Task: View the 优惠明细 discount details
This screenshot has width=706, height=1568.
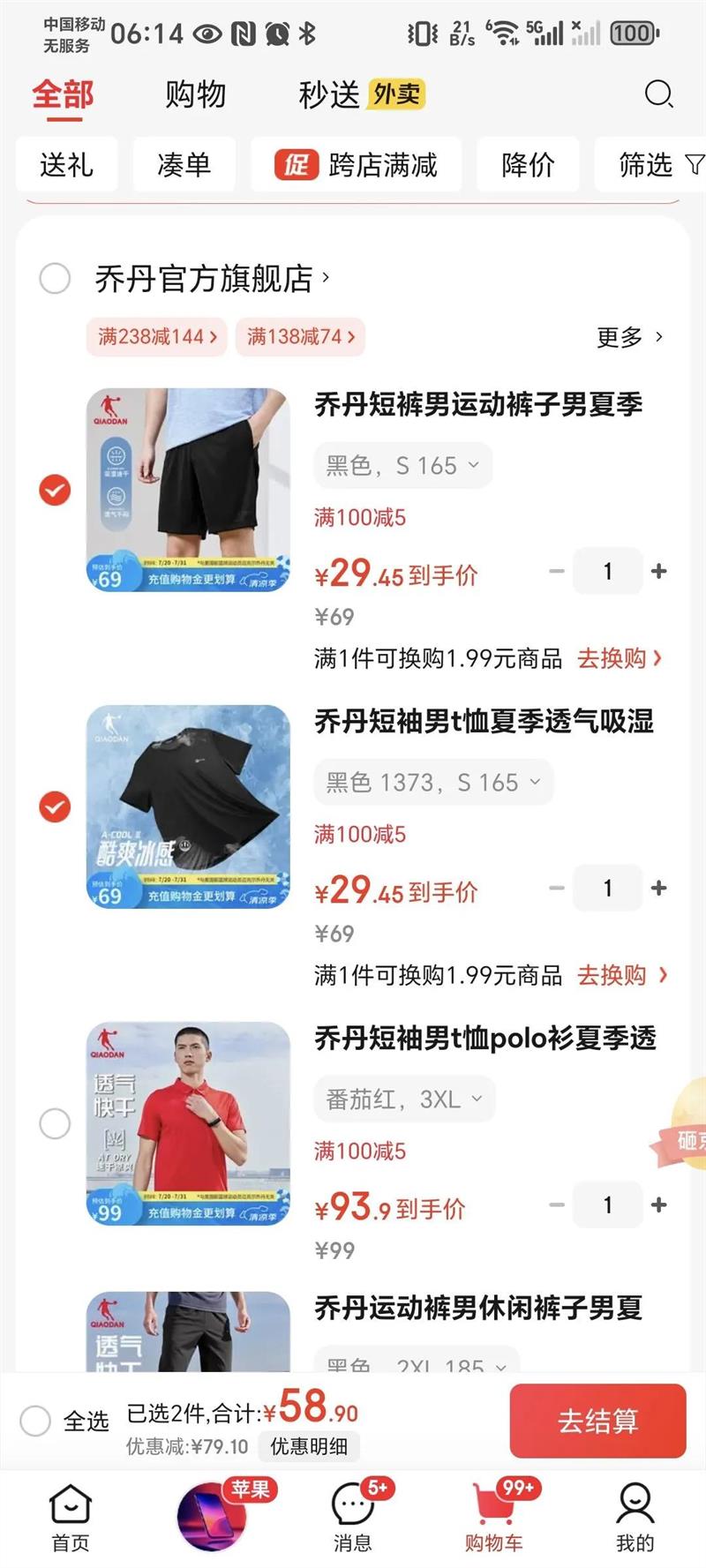Action: 309,1446
